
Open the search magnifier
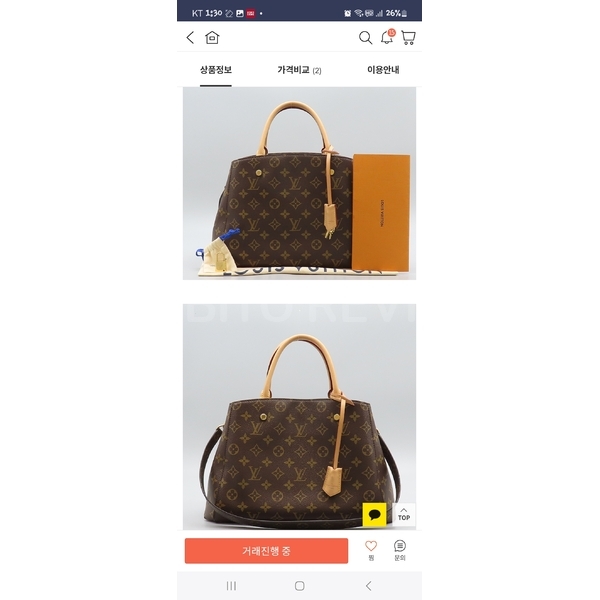365,38
